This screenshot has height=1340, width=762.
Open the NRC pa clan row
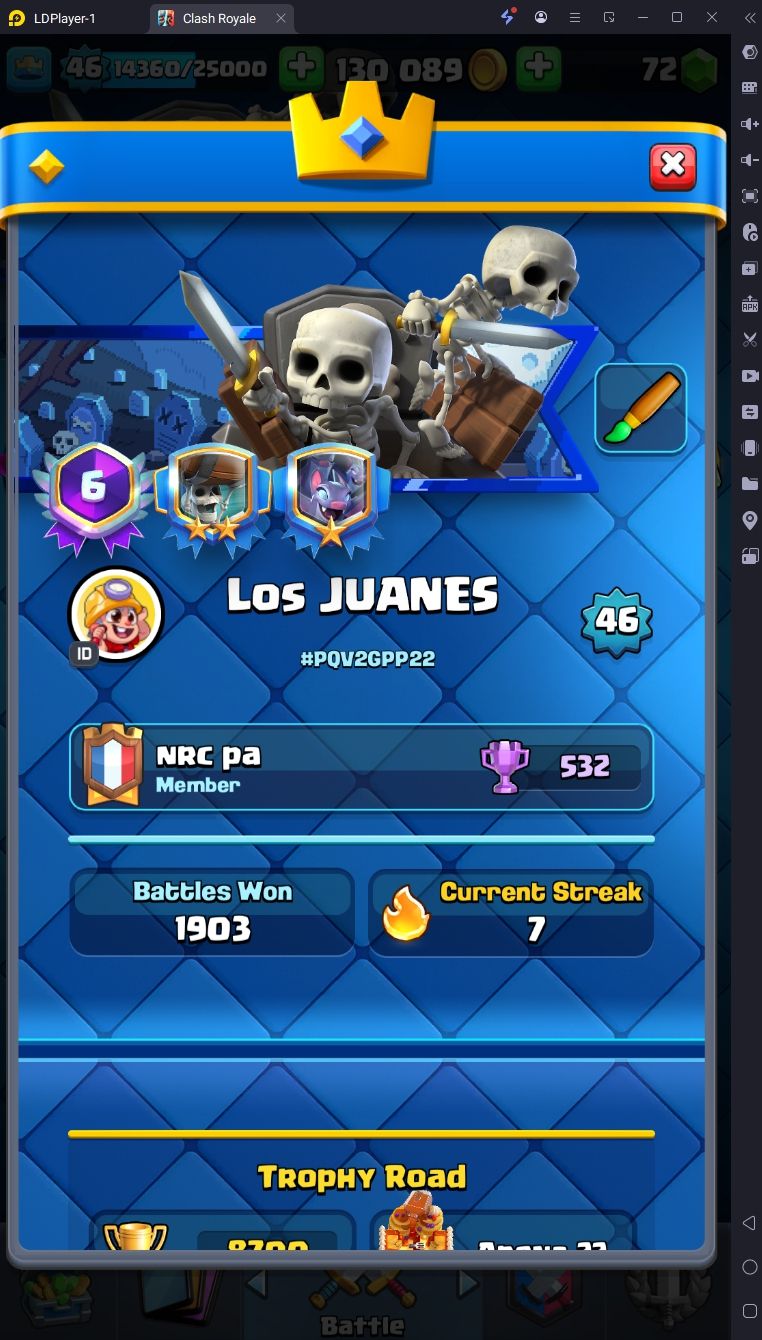[x=361, y=767]
